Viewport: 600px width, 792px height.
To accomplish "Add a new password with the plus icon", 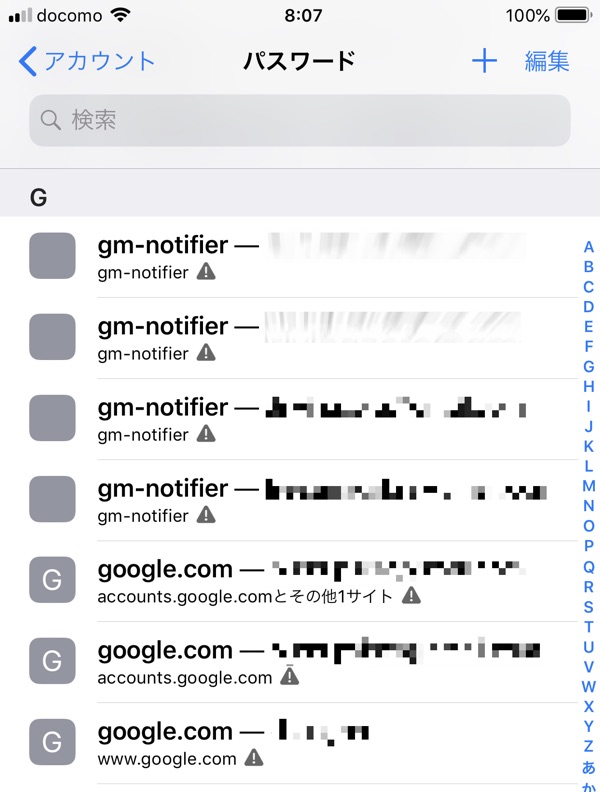I will pos(484,61).
